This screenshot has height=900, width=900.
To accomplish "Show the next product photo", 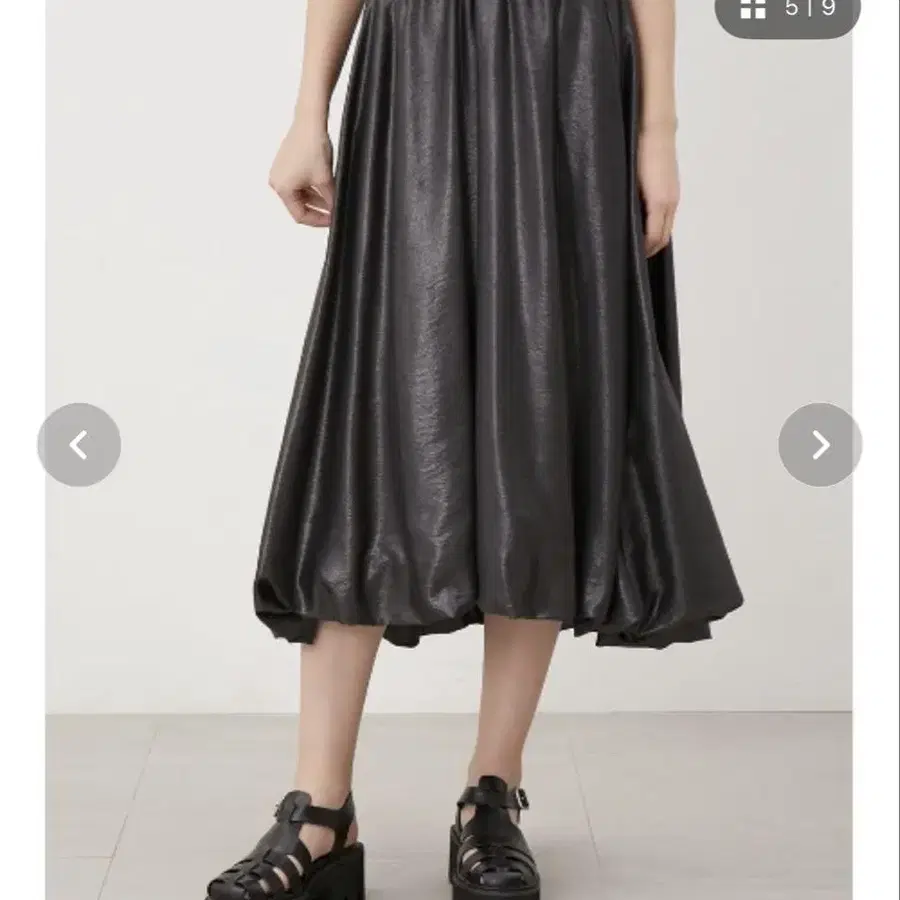I will click(820, 445).
